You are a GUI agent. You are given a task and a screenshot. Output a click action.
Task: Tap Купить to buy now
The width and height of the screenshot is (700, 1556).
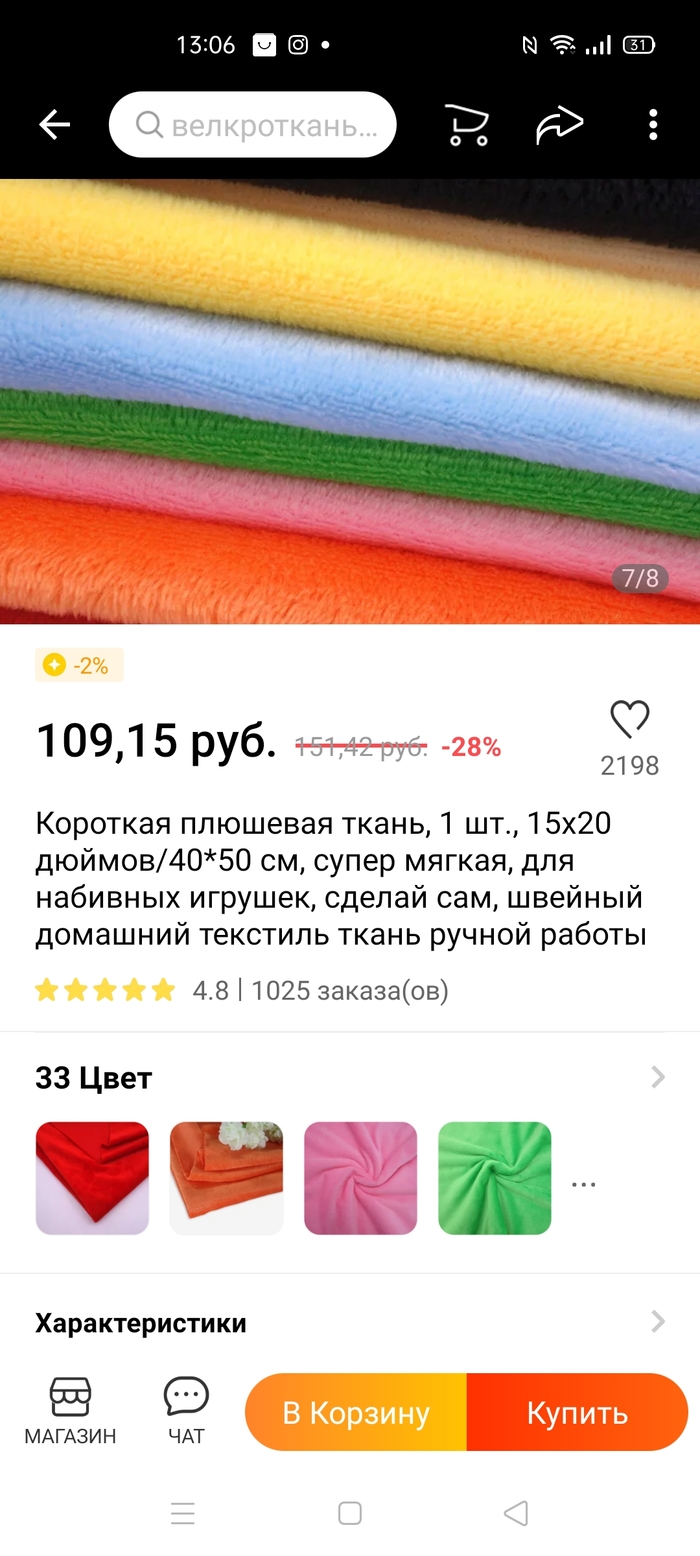tap(577, 1412)
